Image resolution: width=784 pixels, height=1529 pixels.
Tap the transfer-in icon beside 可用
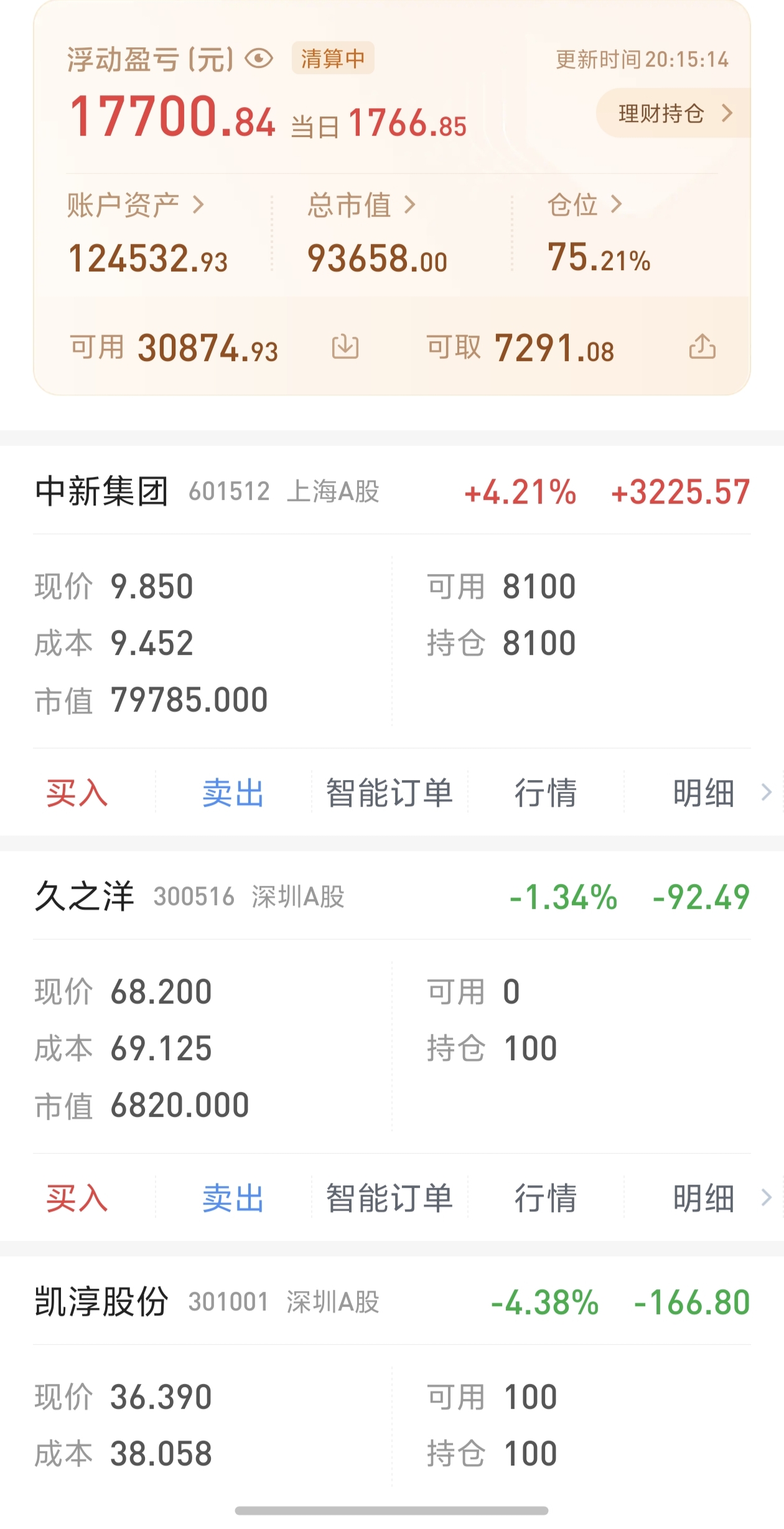[x=345, y=347]
